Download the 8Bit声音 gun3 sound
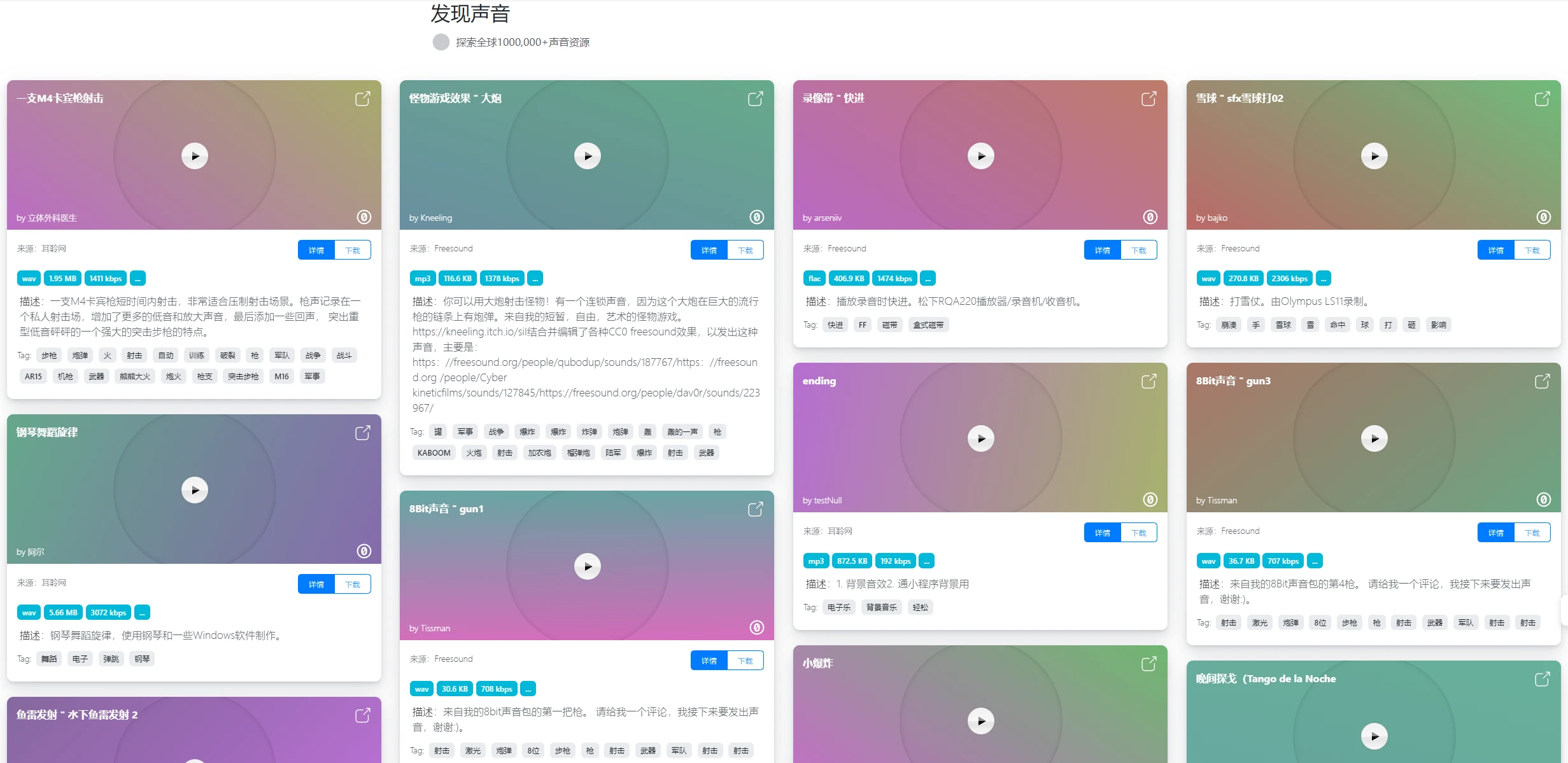This screenshot has width=1568, height=763. (x=1532, y=533)
